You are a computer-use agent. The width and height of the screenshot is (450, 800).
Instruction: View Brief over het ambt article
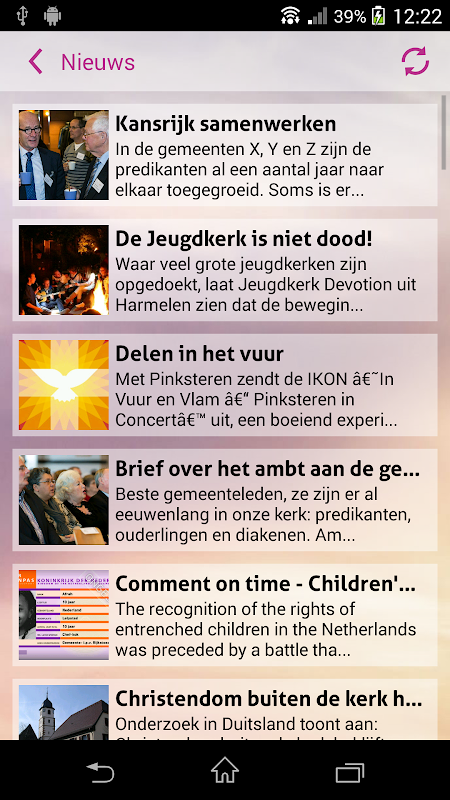[x=225, y=500]
